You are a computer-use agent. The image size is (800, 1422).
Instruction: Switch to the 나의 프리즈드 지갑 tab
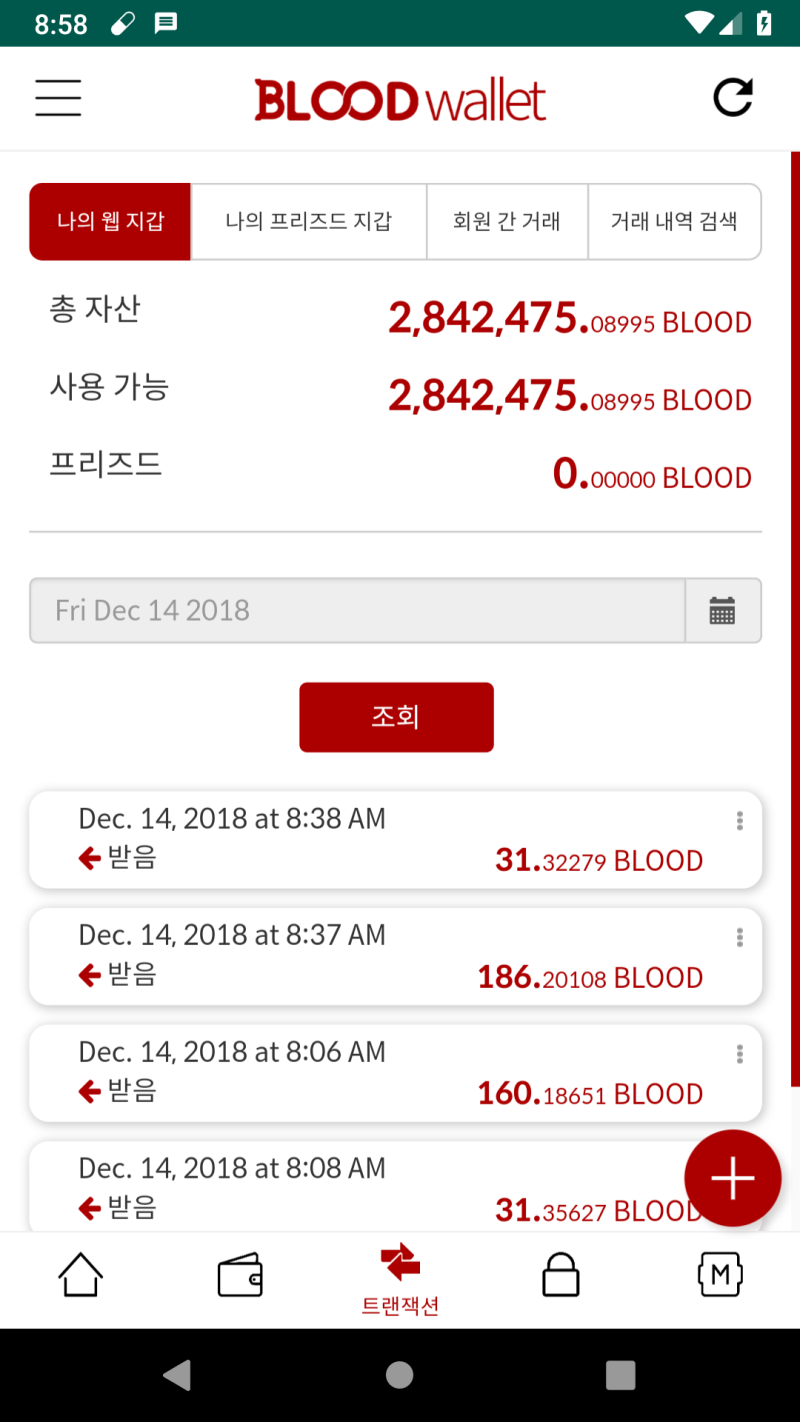tap(308, 221)
